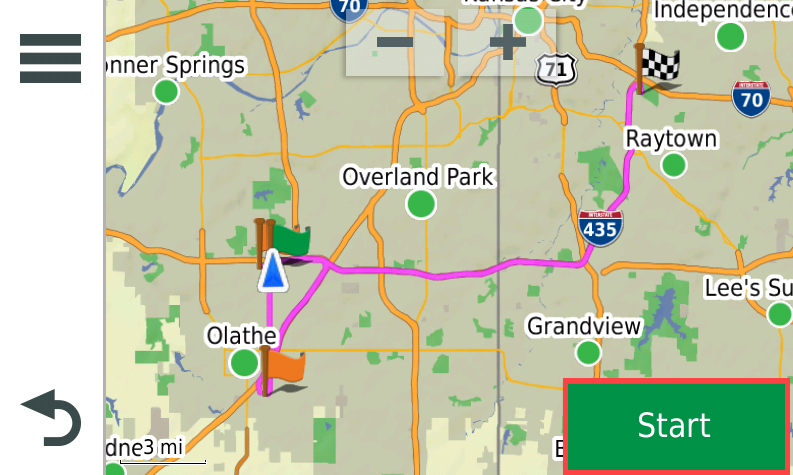Screen dimensions: 793x475
Task: Zoom out the map
Action: (396, 44)
